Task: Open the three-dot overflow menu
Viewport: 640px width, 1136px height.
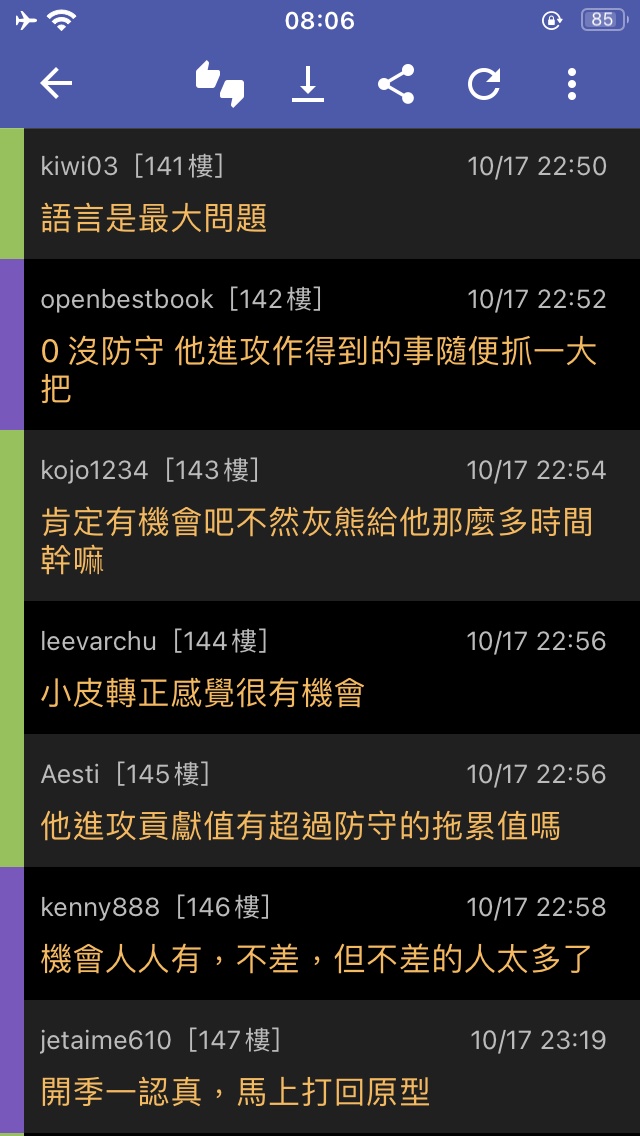Action: [572, 85]
